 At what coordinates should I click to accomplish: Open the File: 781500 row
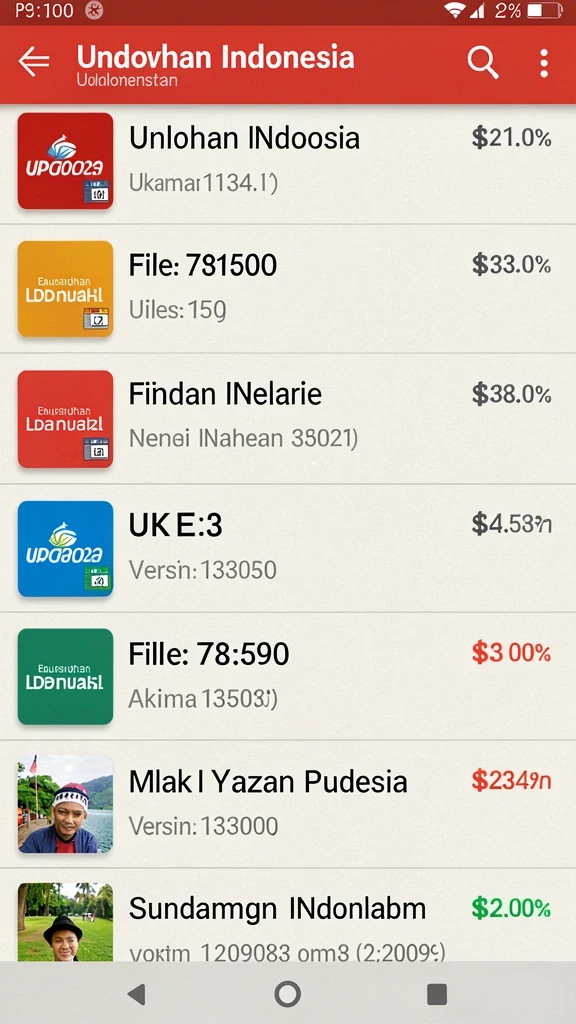pos(288,289)
